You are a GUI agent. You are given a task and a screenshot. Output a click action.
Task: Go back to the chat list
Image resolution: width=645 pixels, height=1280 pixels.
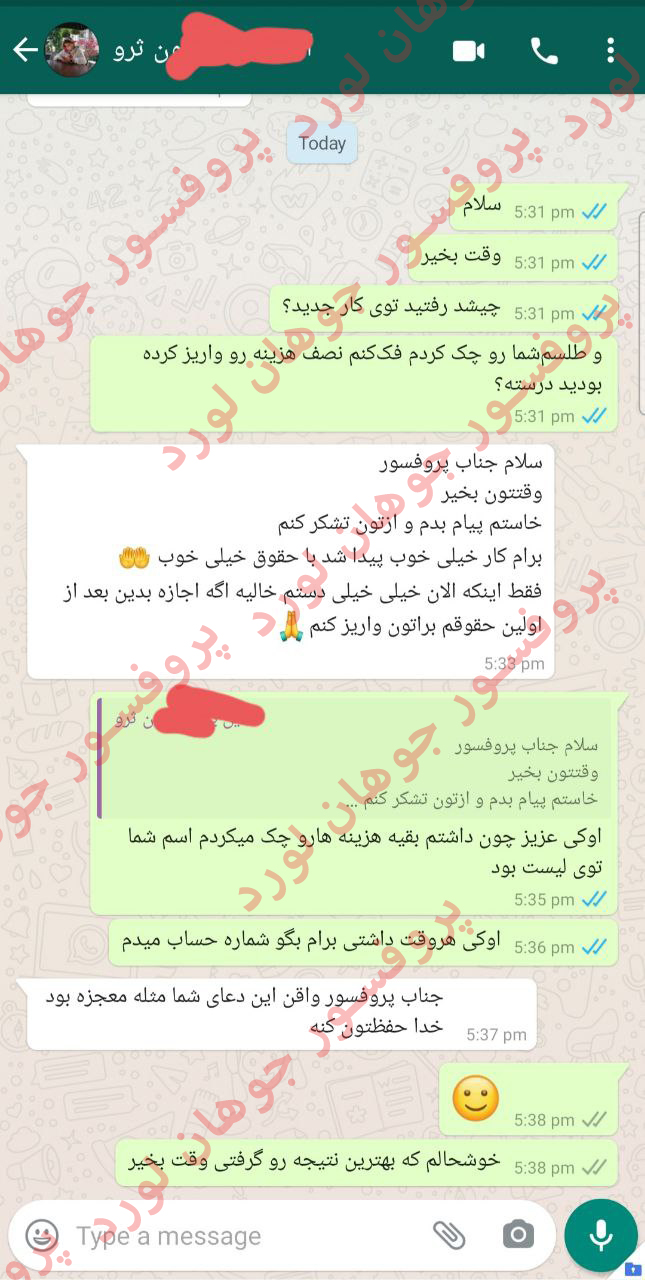(24, 51)
